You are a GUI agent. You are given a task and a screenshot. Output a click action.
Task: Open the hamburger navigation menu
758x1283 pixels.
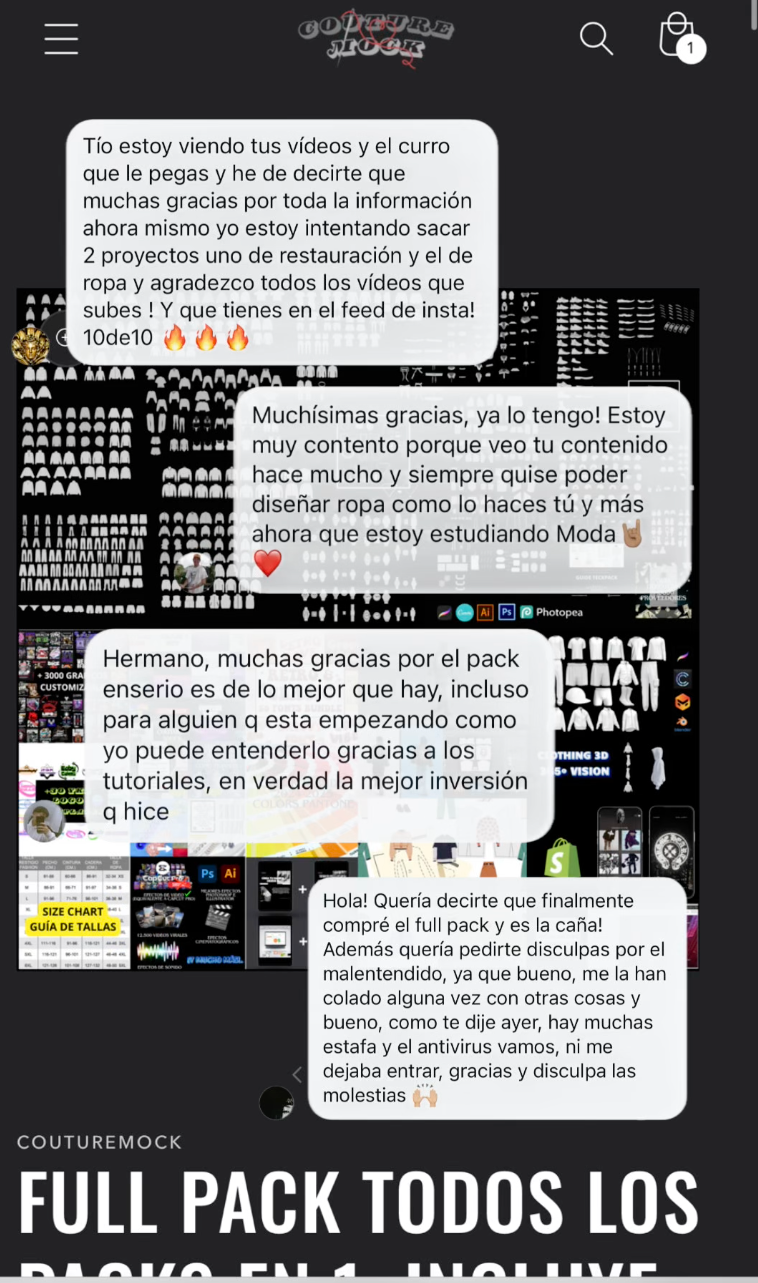click(61, 39)
